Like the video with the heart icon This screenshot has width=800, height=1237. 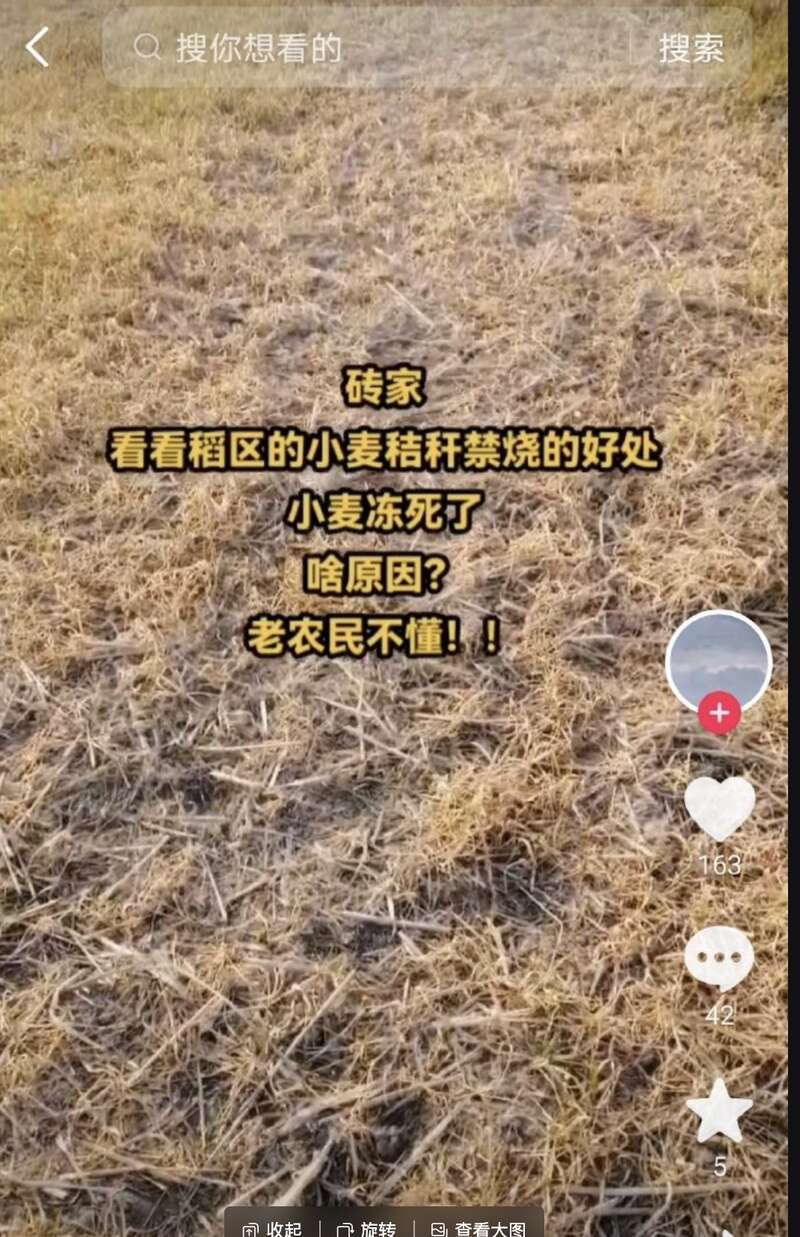click(x=719, y=808)
